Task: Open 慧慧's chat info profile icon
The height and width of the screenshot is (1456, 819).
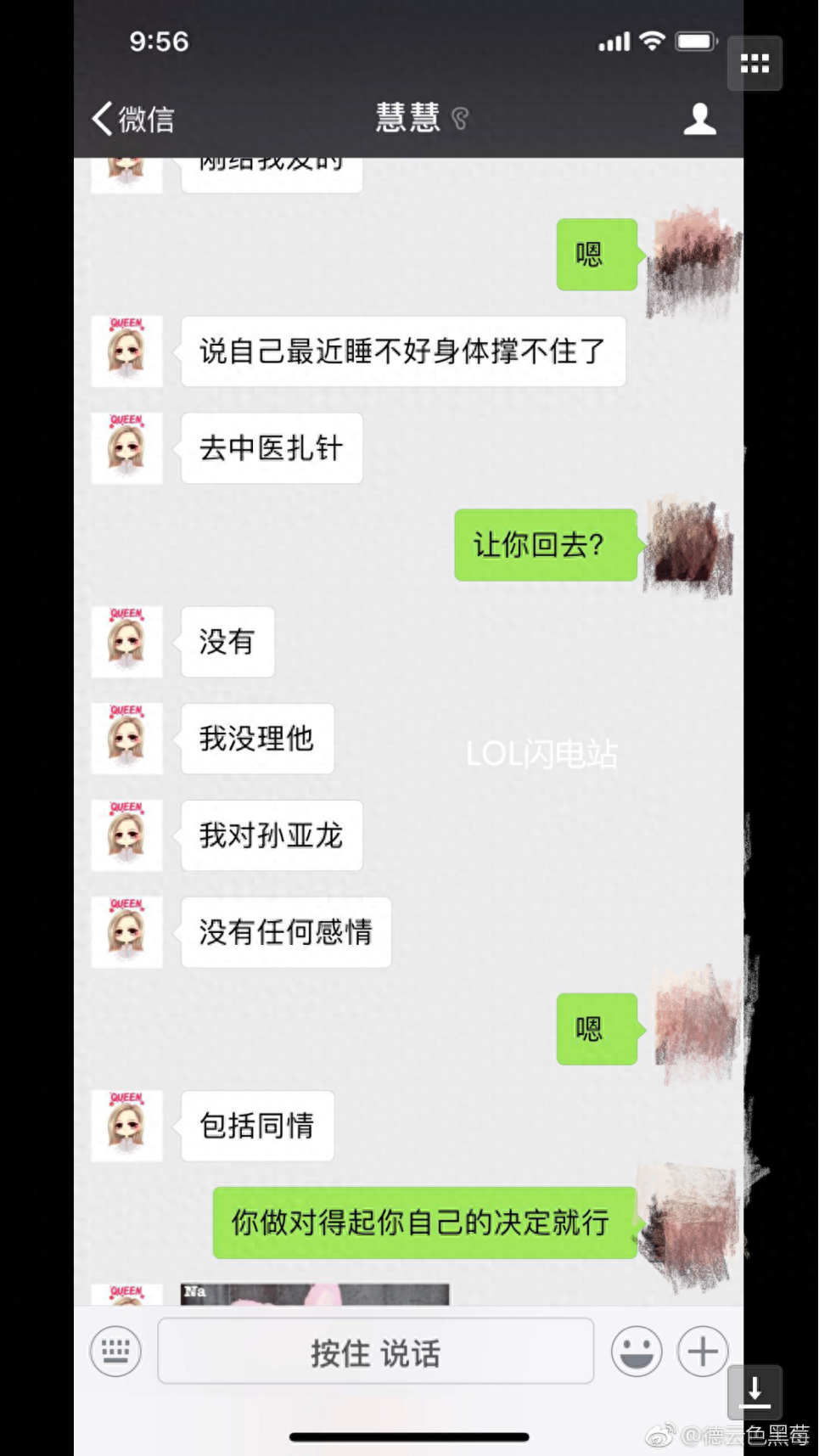Action: tap(699, 119)
